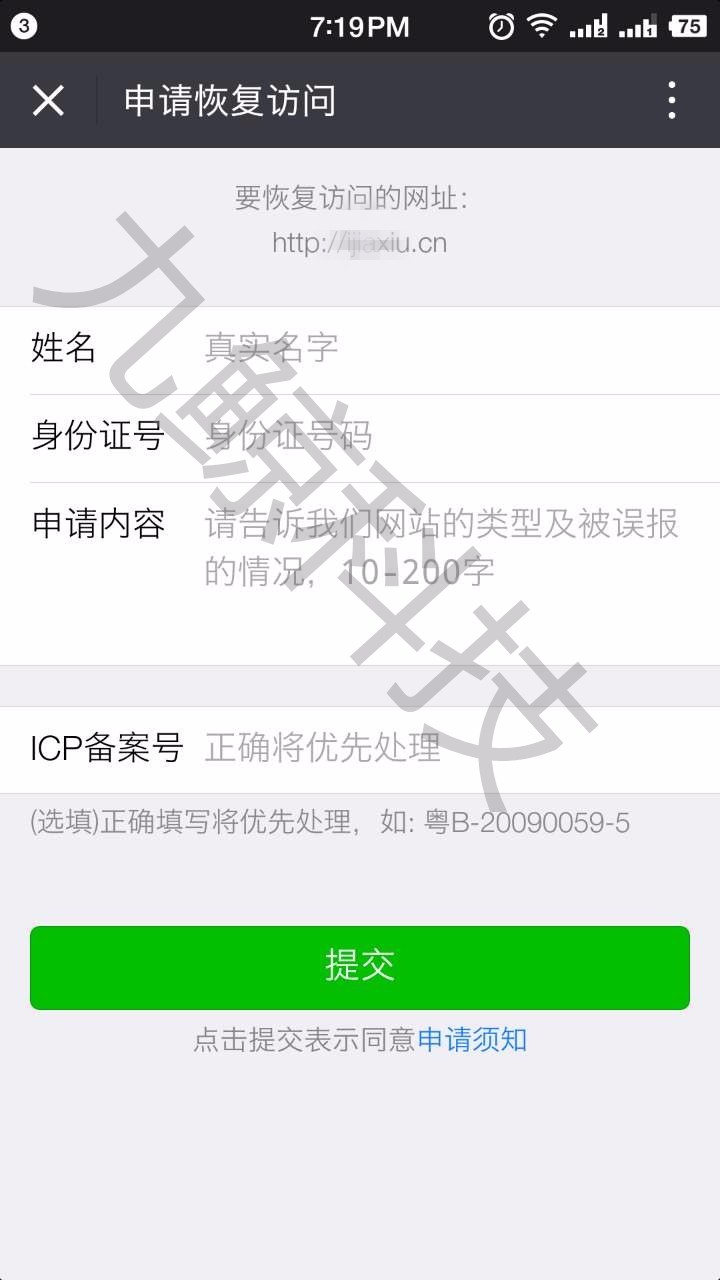The width and height of the screenshot is (720, 1280).
Task: Focus the ICP备案号 input field
Action: pos(450,748)
